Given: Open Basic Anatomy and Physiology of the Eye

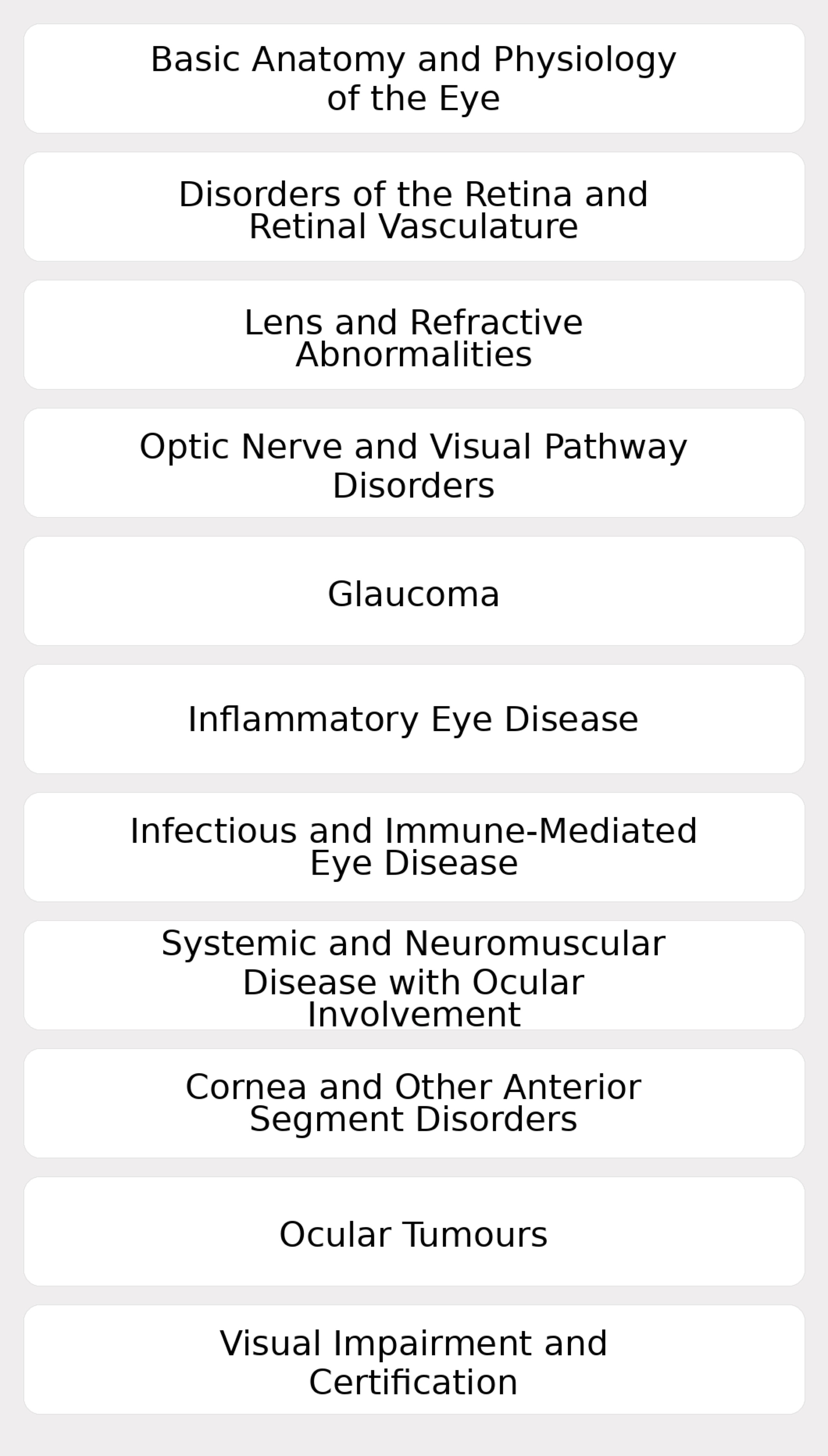Looking at the screenshot, I should (x=414, y=79).
